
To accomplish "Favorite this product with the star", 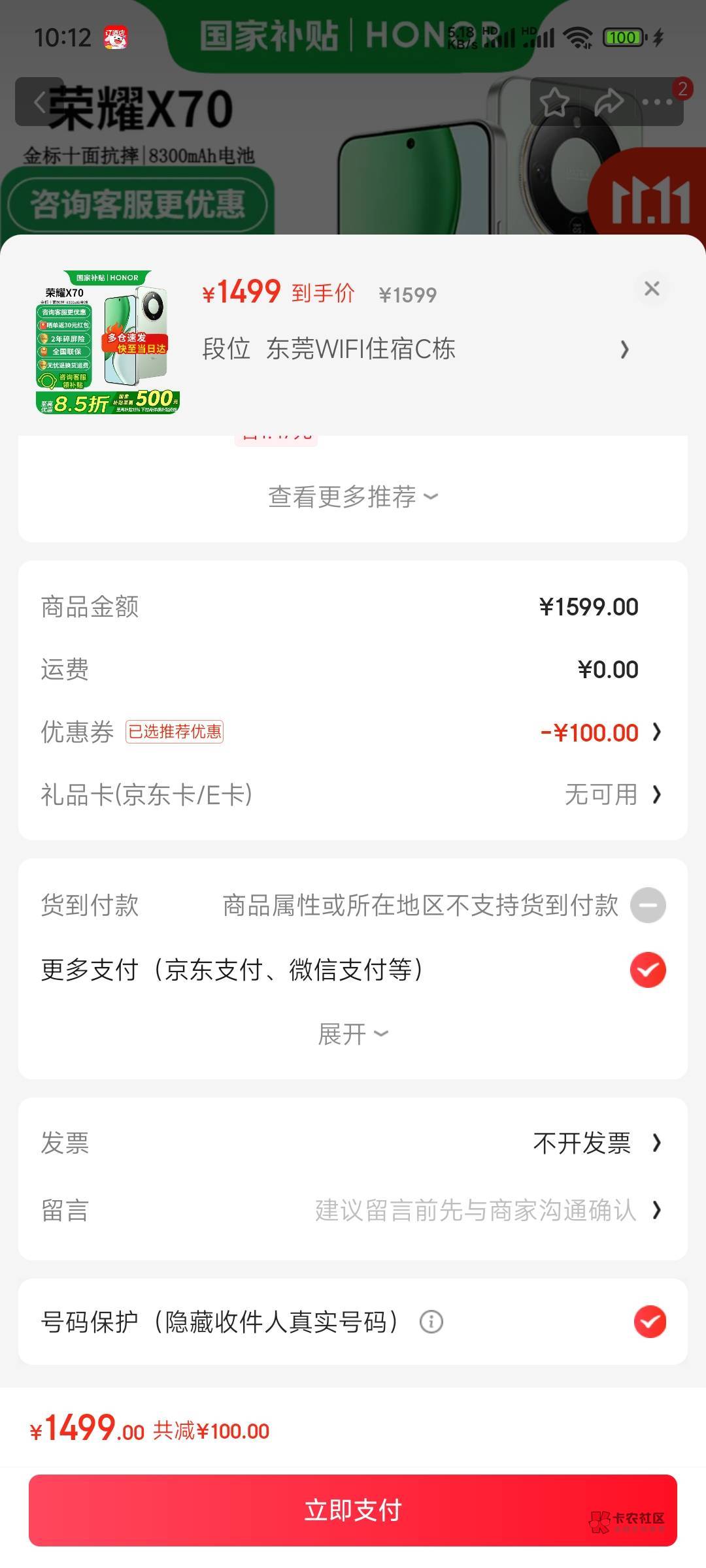I will click(554, 102).
